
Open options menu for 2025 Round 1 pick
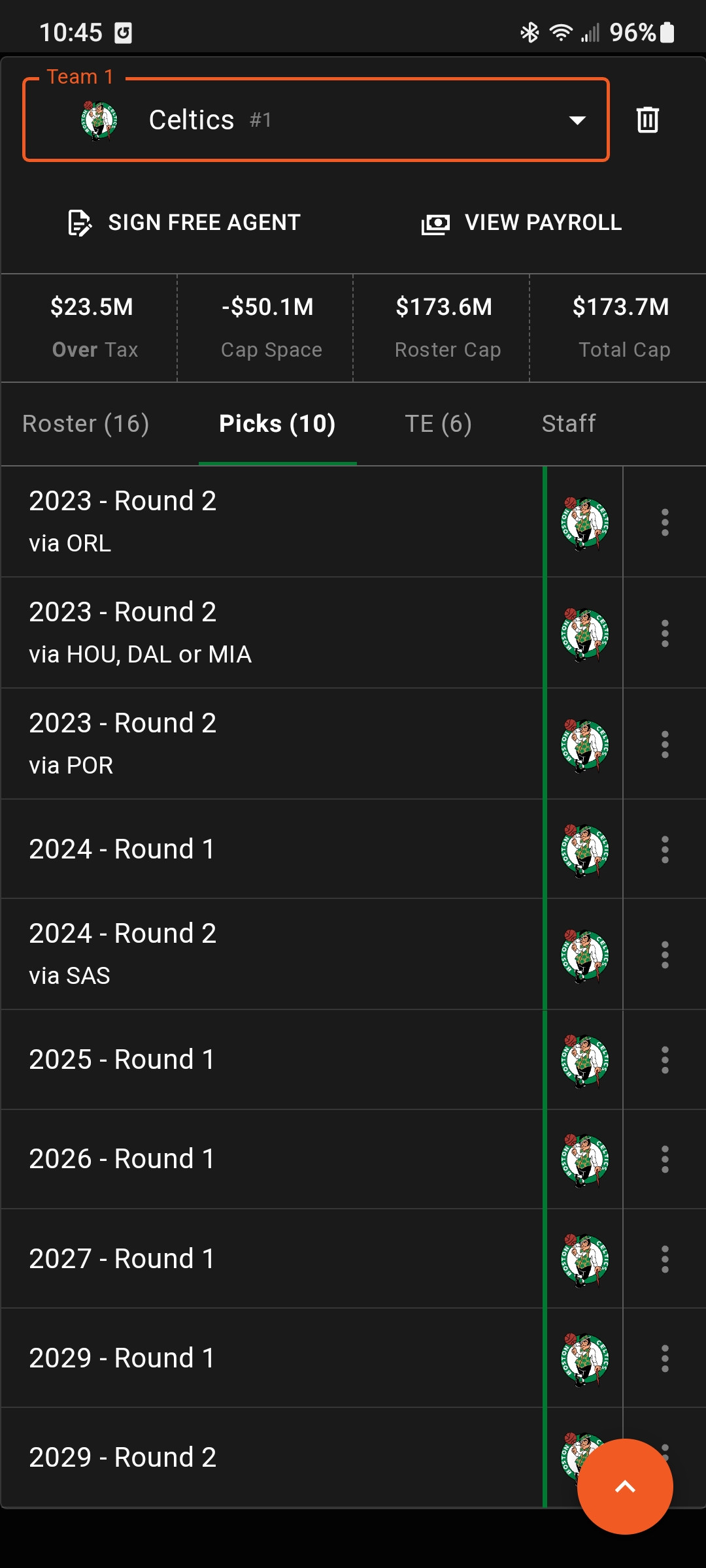tap(665, 1060)
